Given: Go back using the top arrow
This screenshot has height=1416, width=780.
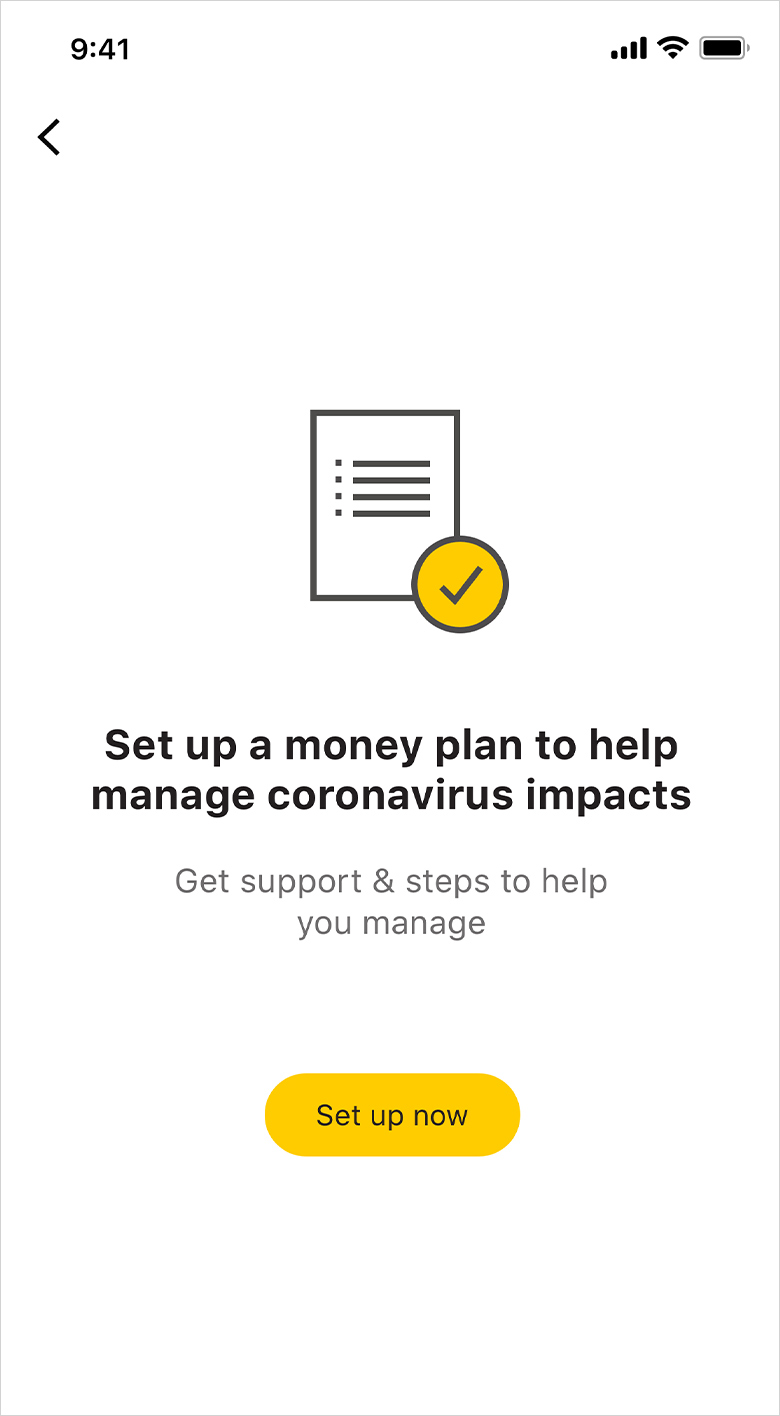Looking at the screenshot, I should (49, 137).
